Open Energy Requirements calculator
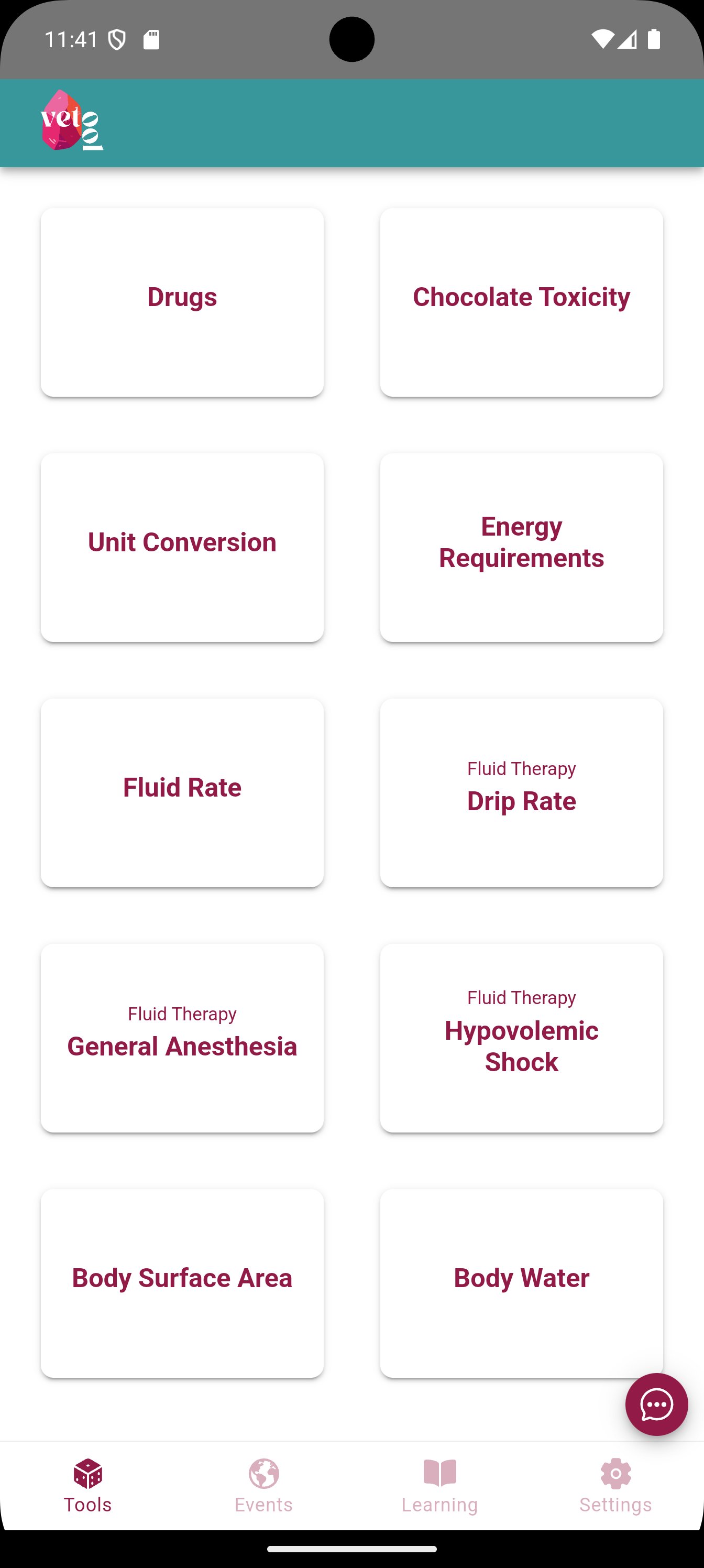 pos(522,547)
